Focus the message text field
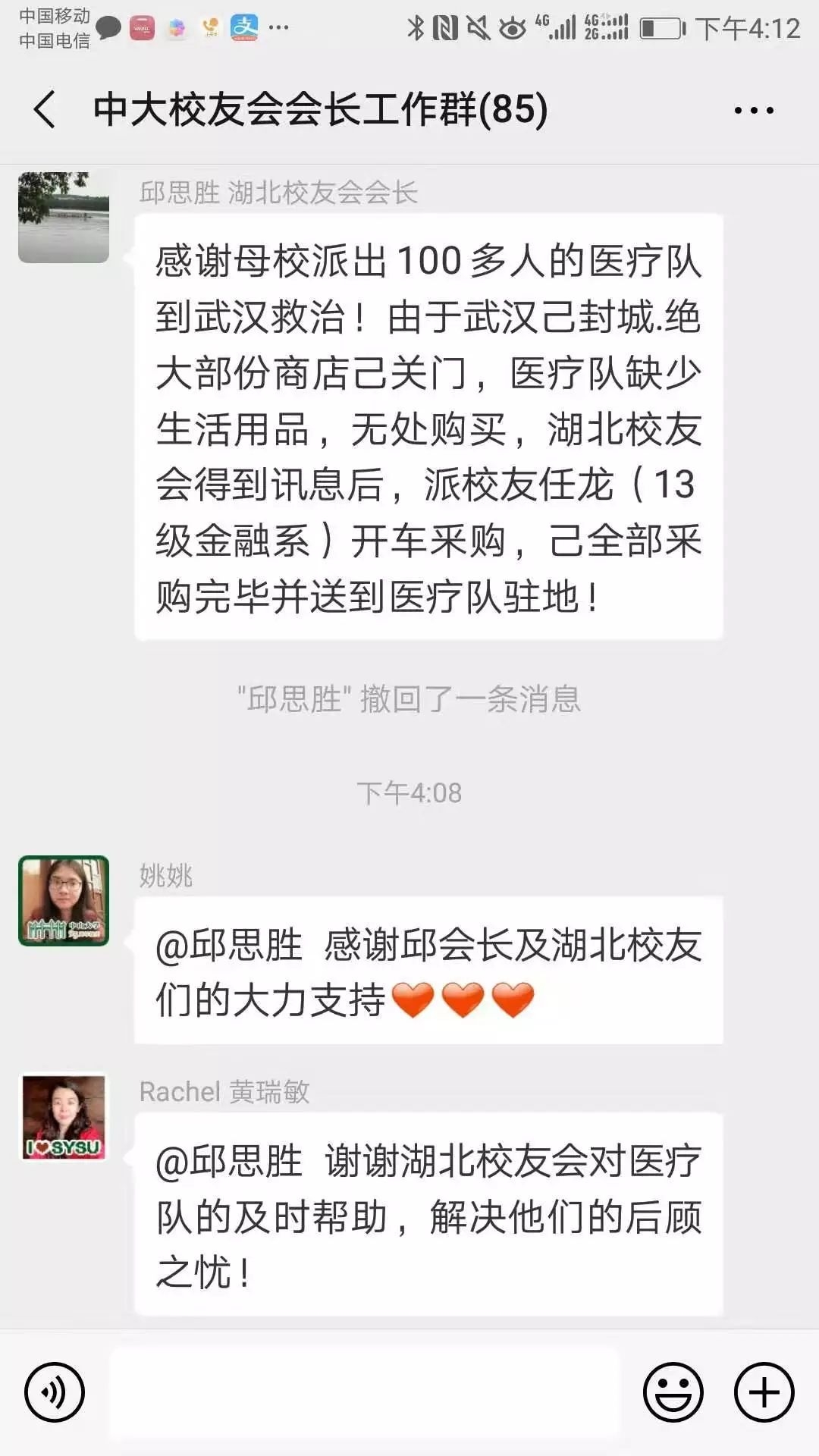This screenshot has height=1456, width=819. coord(364,1392)
